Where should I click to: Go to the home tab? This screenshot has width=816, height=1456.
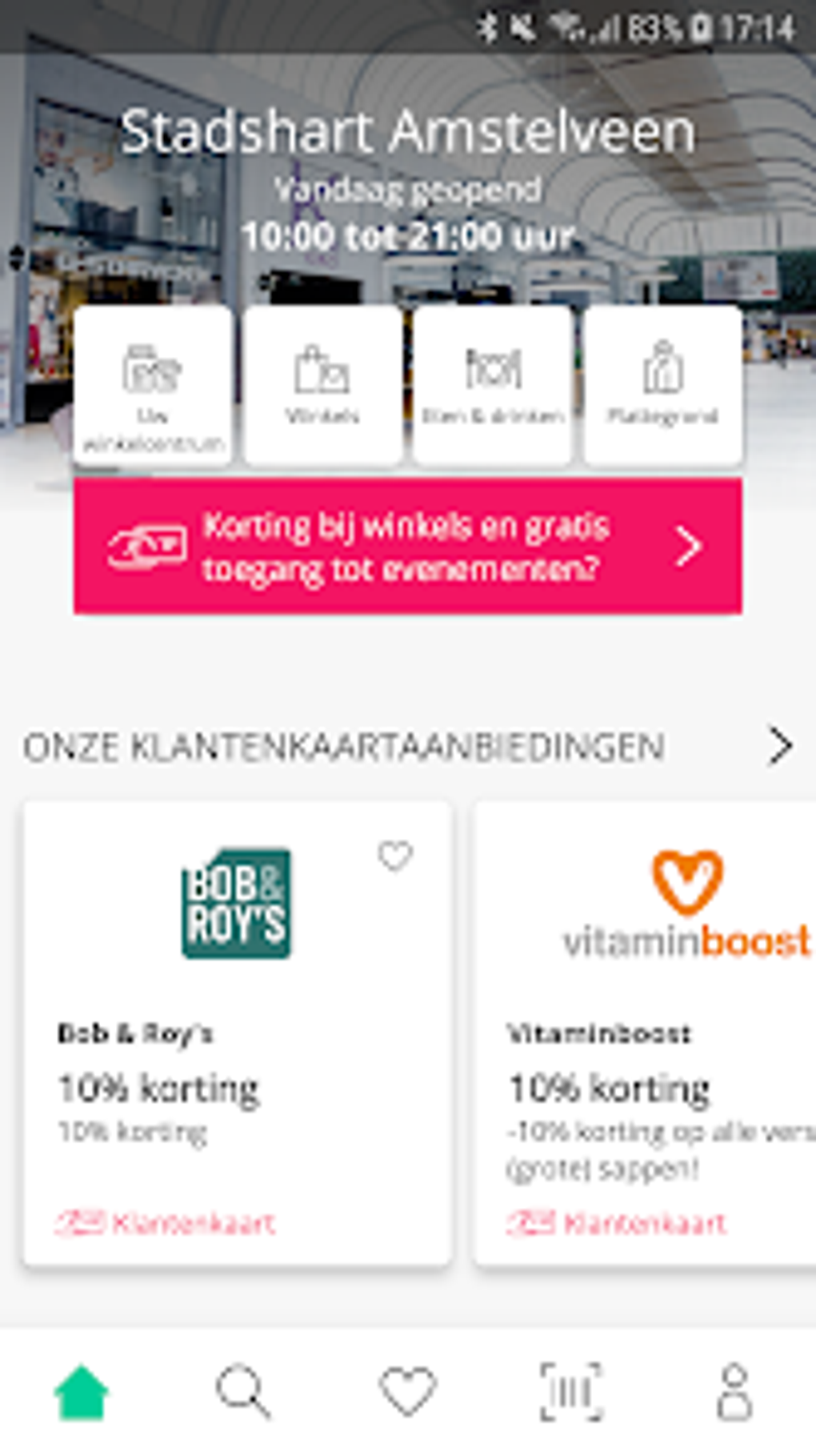click(x=82, y=1394)
